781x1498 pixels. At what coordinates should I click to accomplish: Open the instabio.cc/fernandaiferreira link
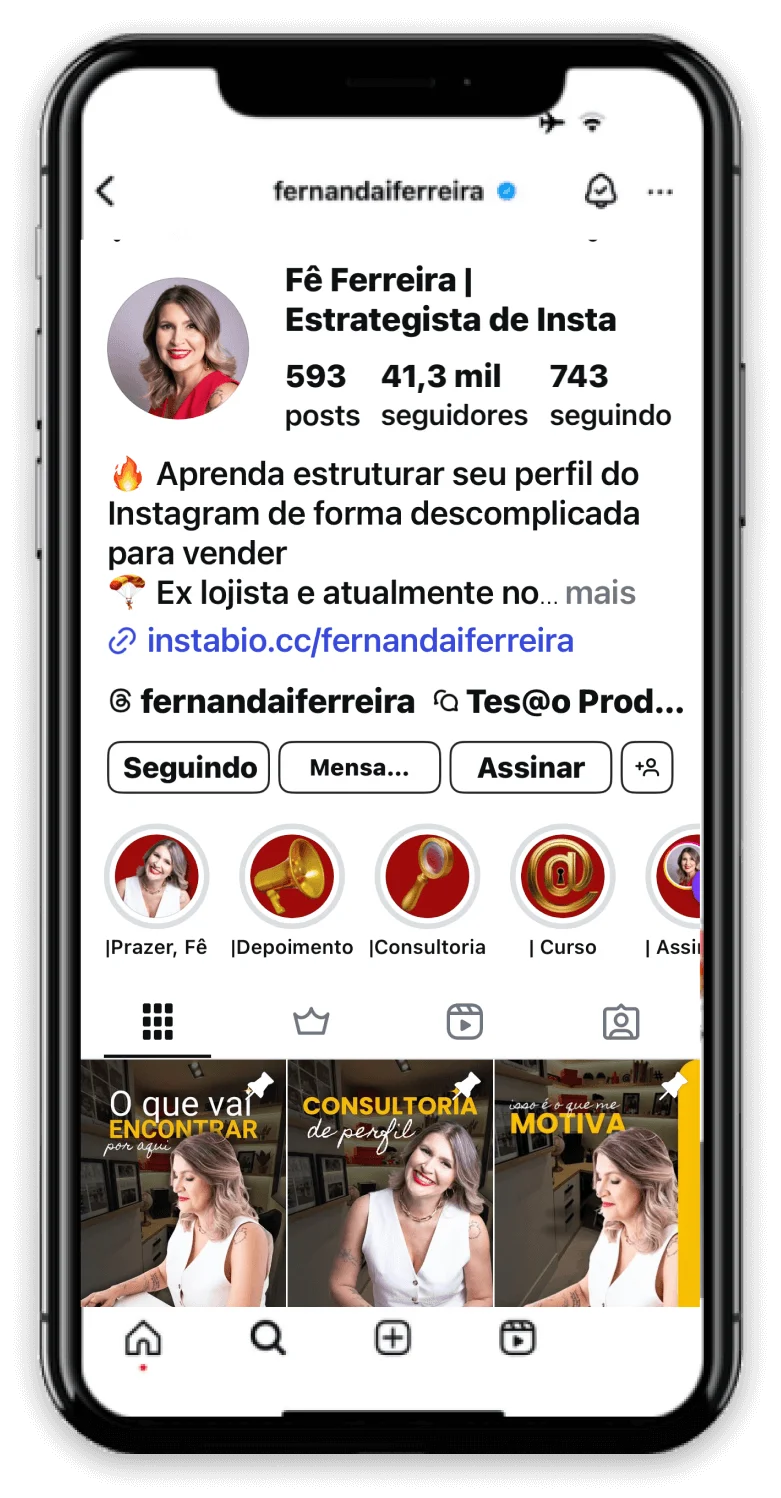point(359,640)
